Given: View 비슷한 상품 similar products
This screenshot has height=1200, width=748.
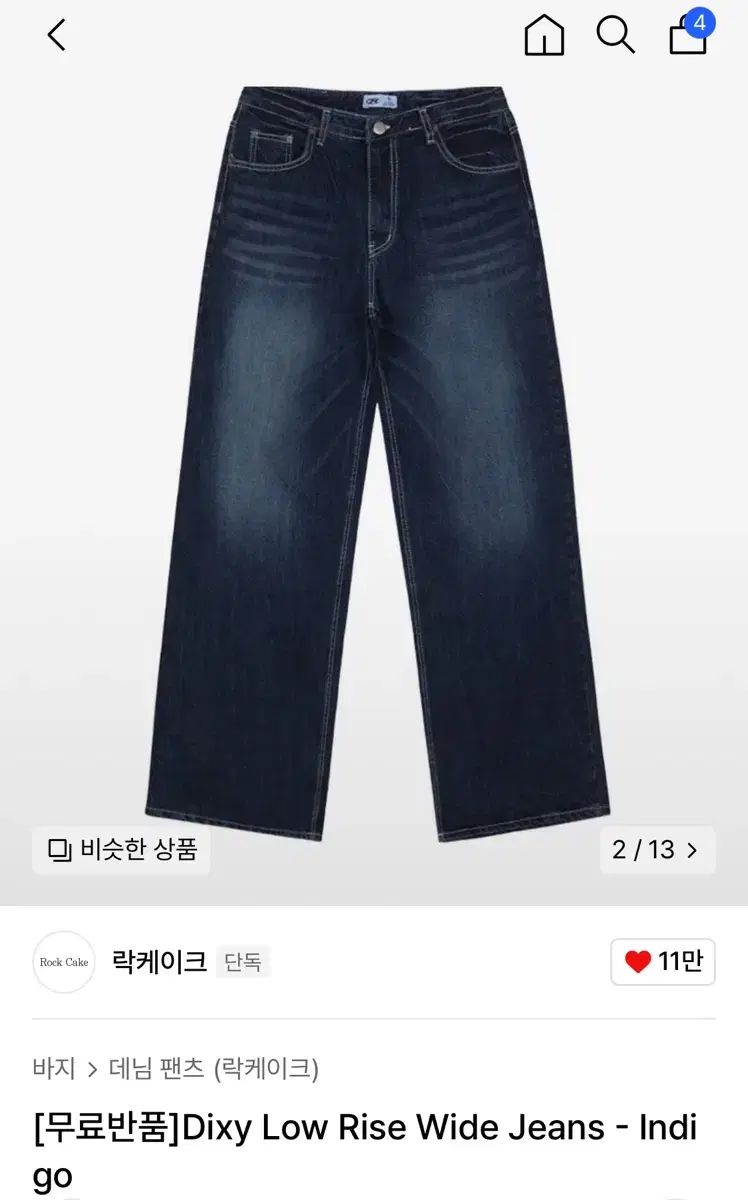Looking at the screenshot, I should pos(123,850).
